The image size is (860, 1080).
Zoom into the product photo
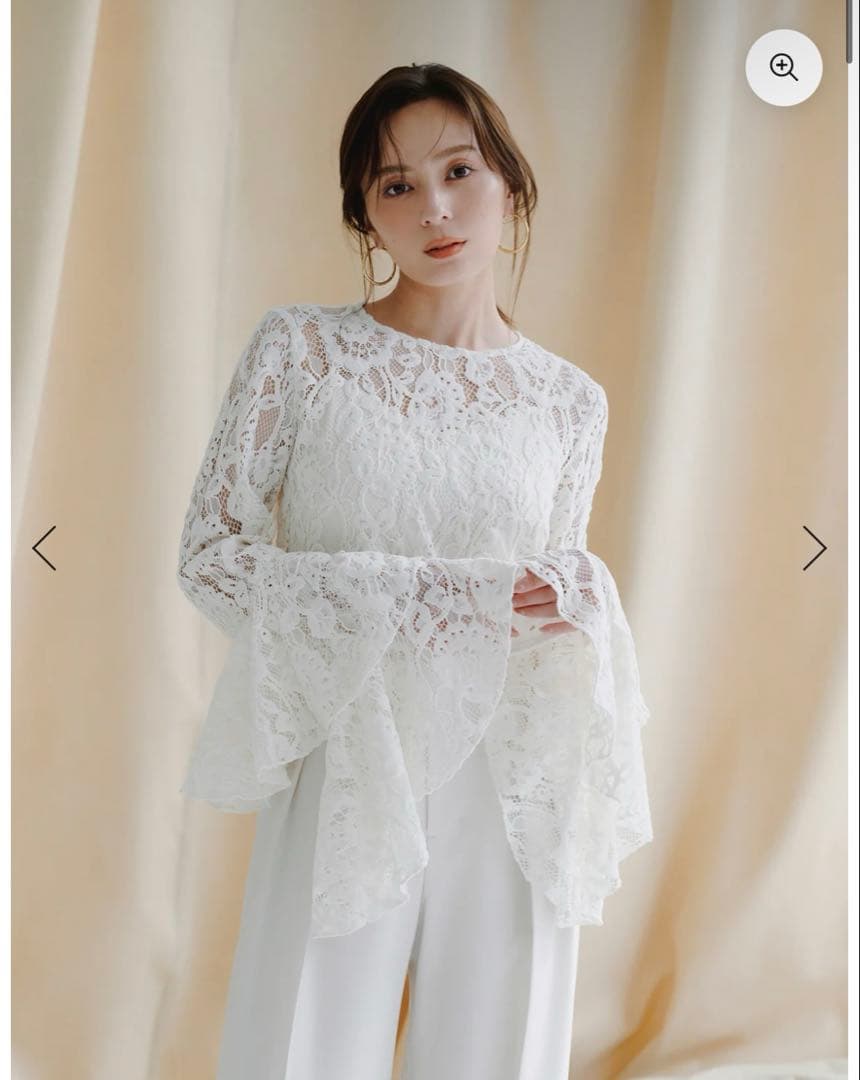(783, 67)
